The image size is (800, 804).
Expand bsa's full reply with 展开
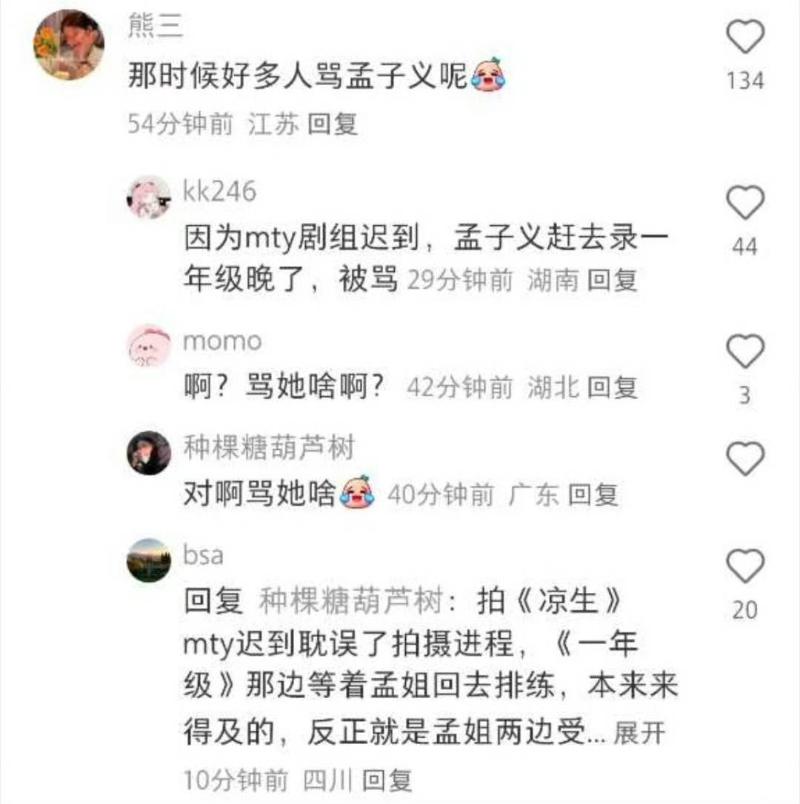[639, 735]
